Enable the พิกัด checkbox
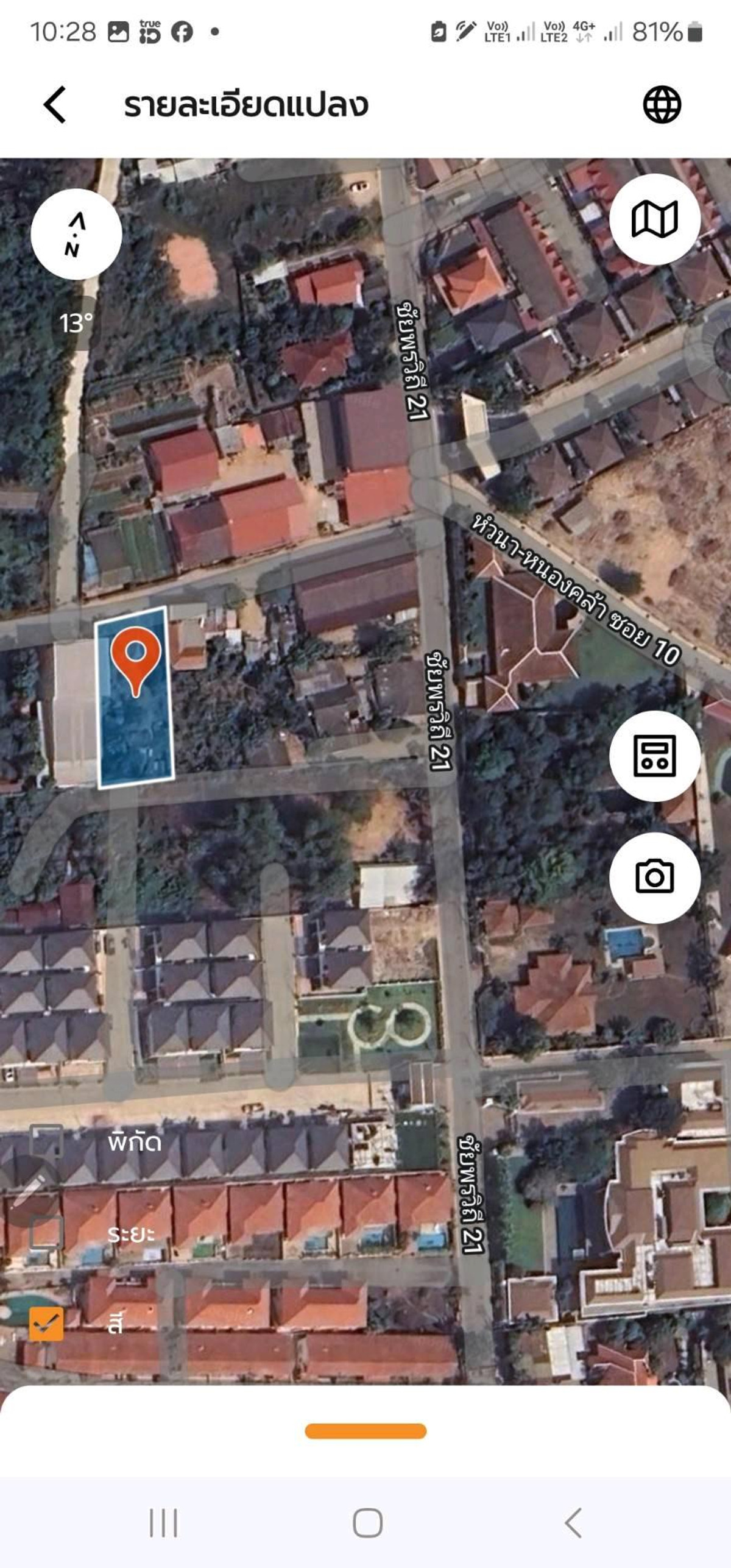 click(x=47, y=1141)
